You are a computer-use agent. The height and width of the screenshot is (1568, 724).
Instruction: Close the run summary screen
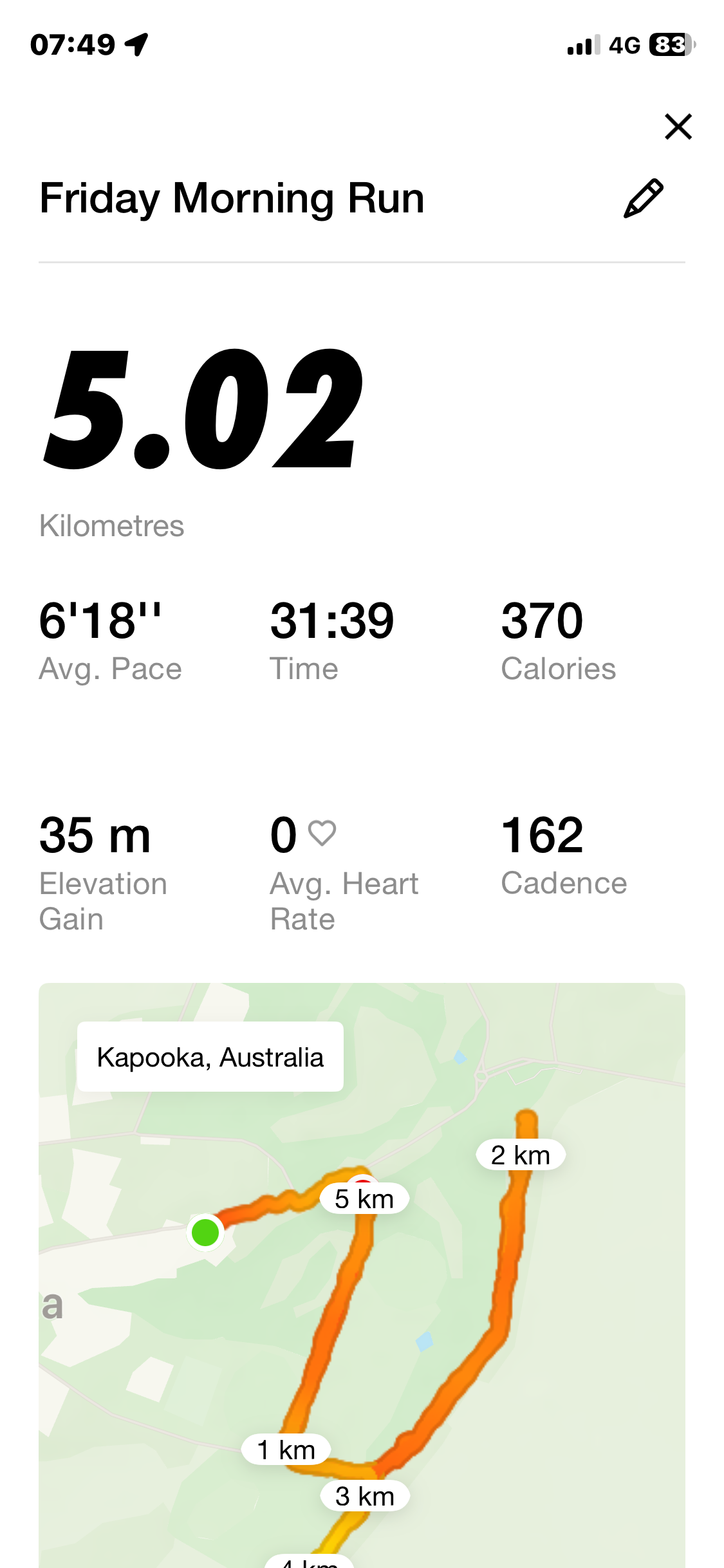coord(678,127)
